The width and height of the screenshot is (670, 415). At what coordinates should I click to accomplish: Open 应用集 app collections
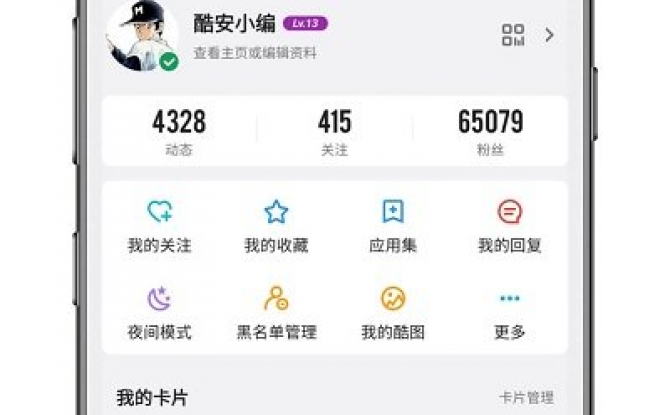(x=393, y=225)
